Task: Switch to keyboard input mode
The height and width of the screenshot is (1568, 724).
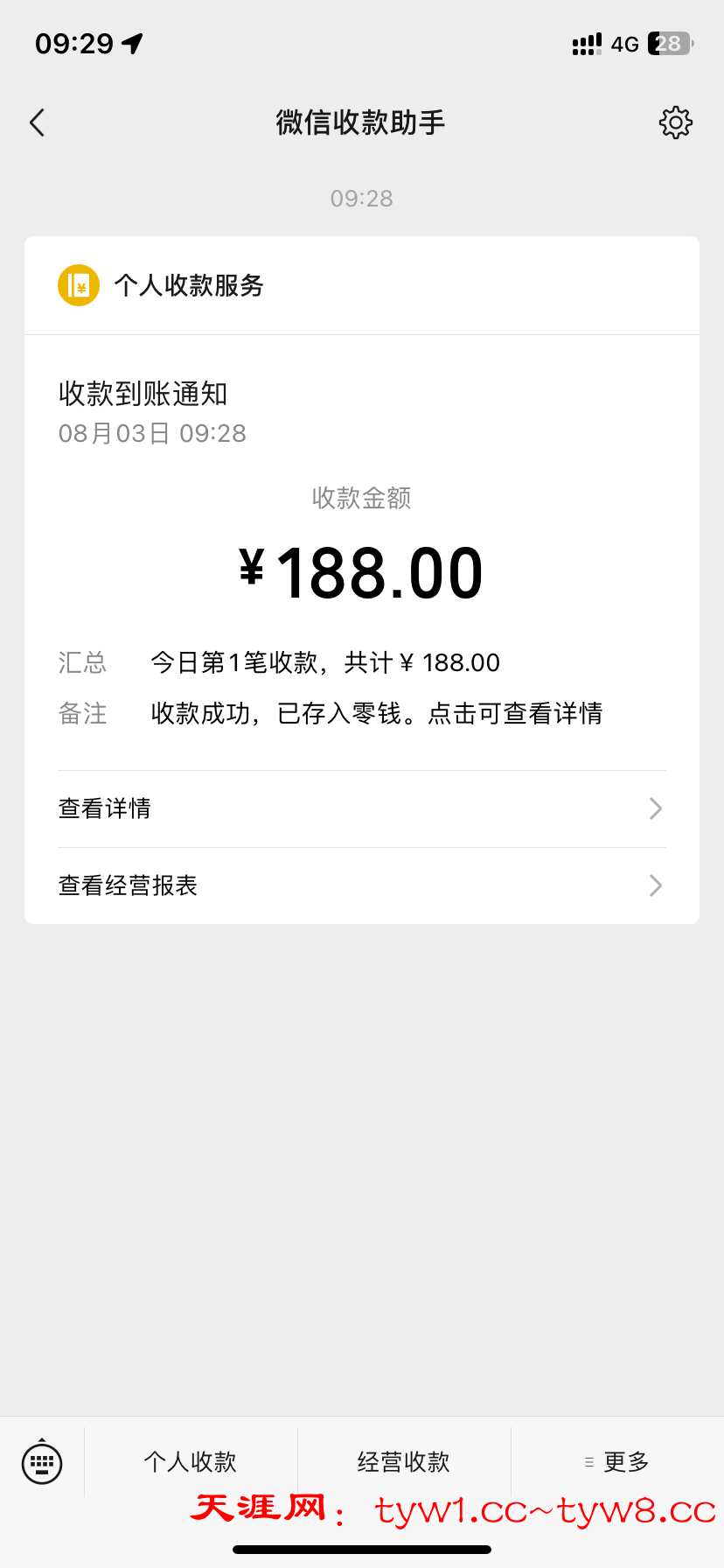Action: pyautogui.click(x=42, y=1461)
